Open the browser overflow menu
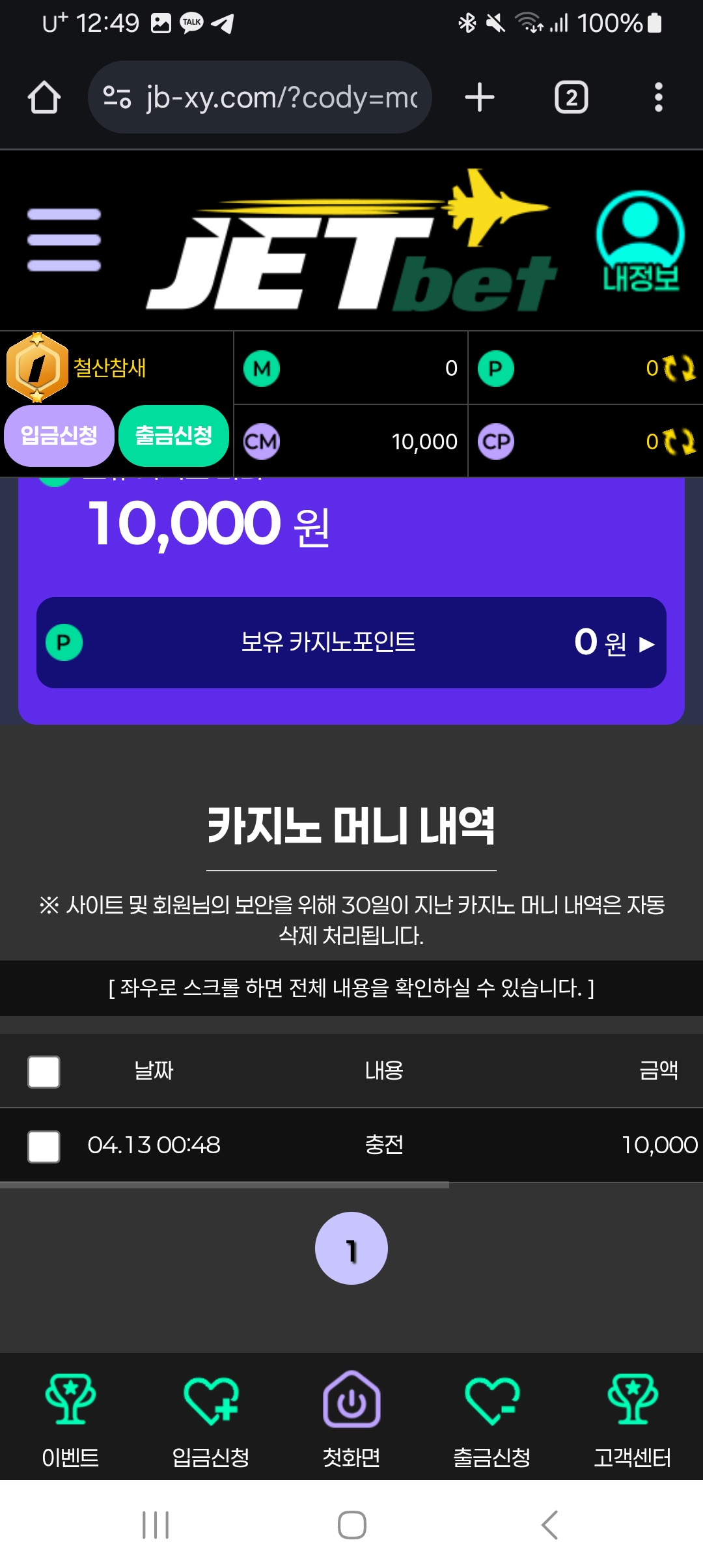Image resolution: width=703 pixels, height=1568 pixels. pyautogui.click(x=659, y=98)
